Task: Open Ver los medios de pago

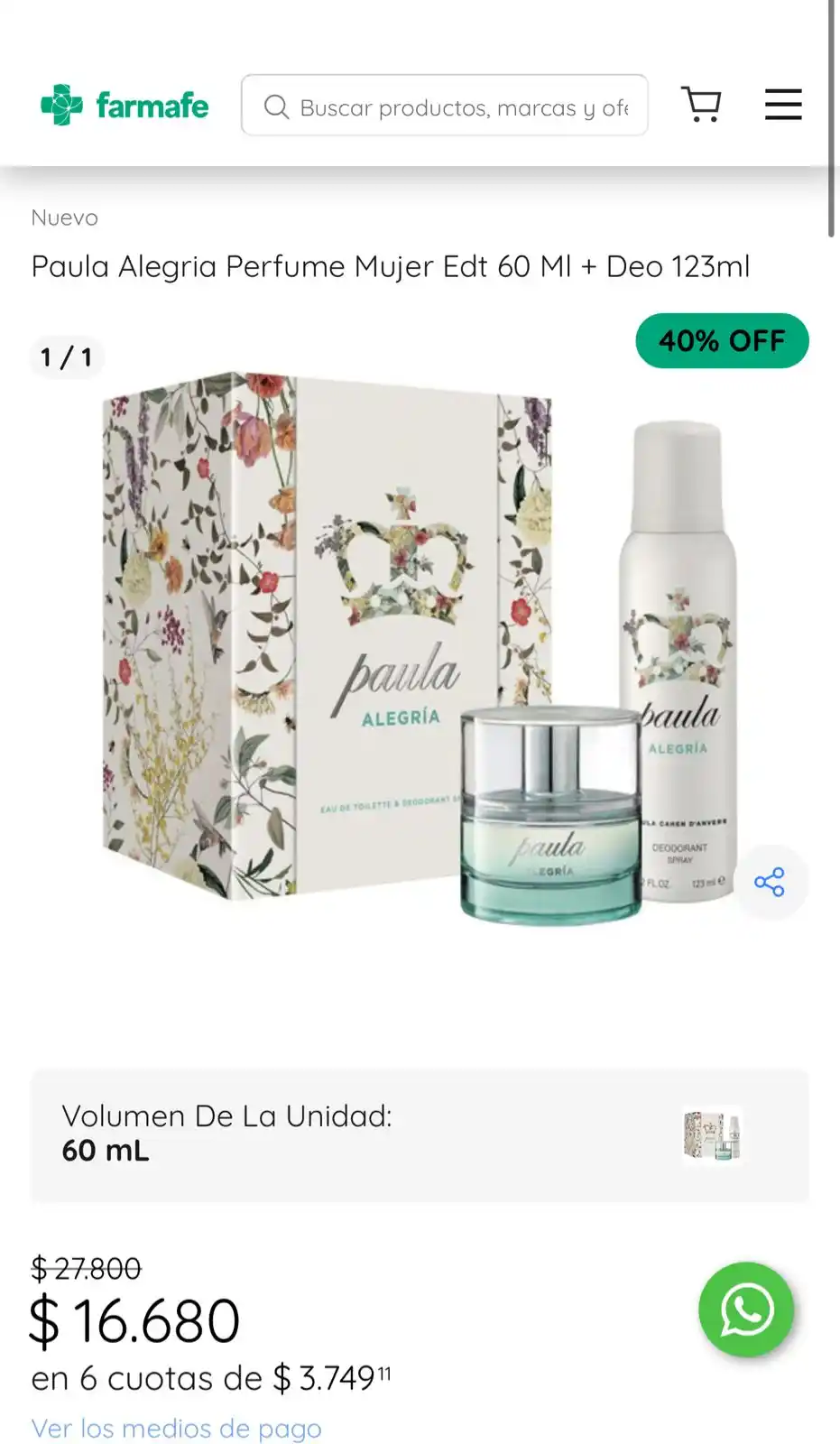Action: point(176,1428)
